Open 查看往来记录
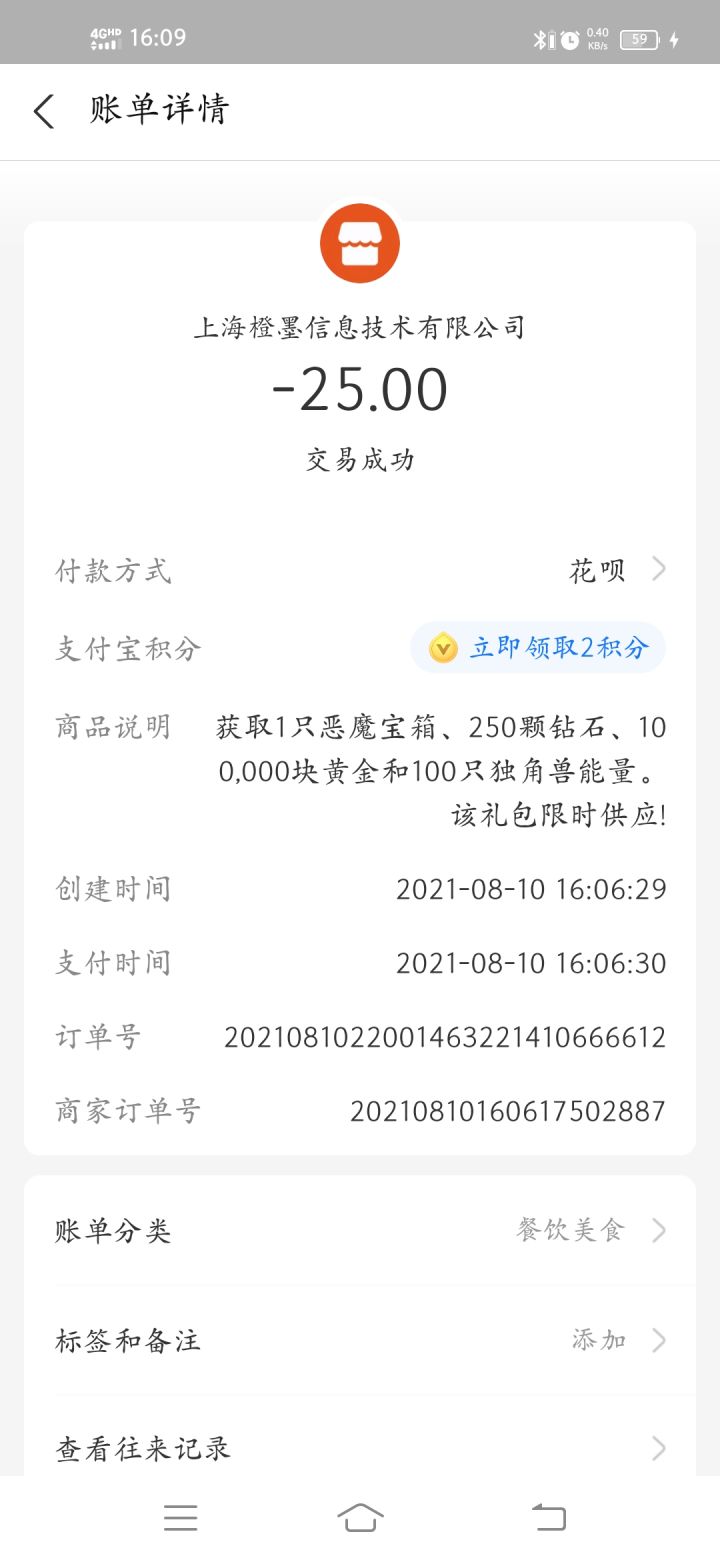The width and height of the screenshot is (720, 1560). click(360, 1448)
